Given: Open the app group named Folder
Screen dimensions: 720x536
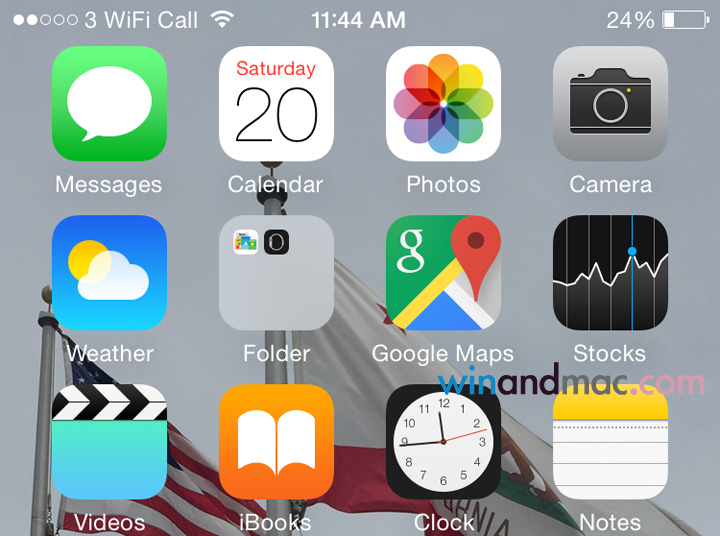Looking at the screenshot, I should pyautogui.click(x=276, y=273).
